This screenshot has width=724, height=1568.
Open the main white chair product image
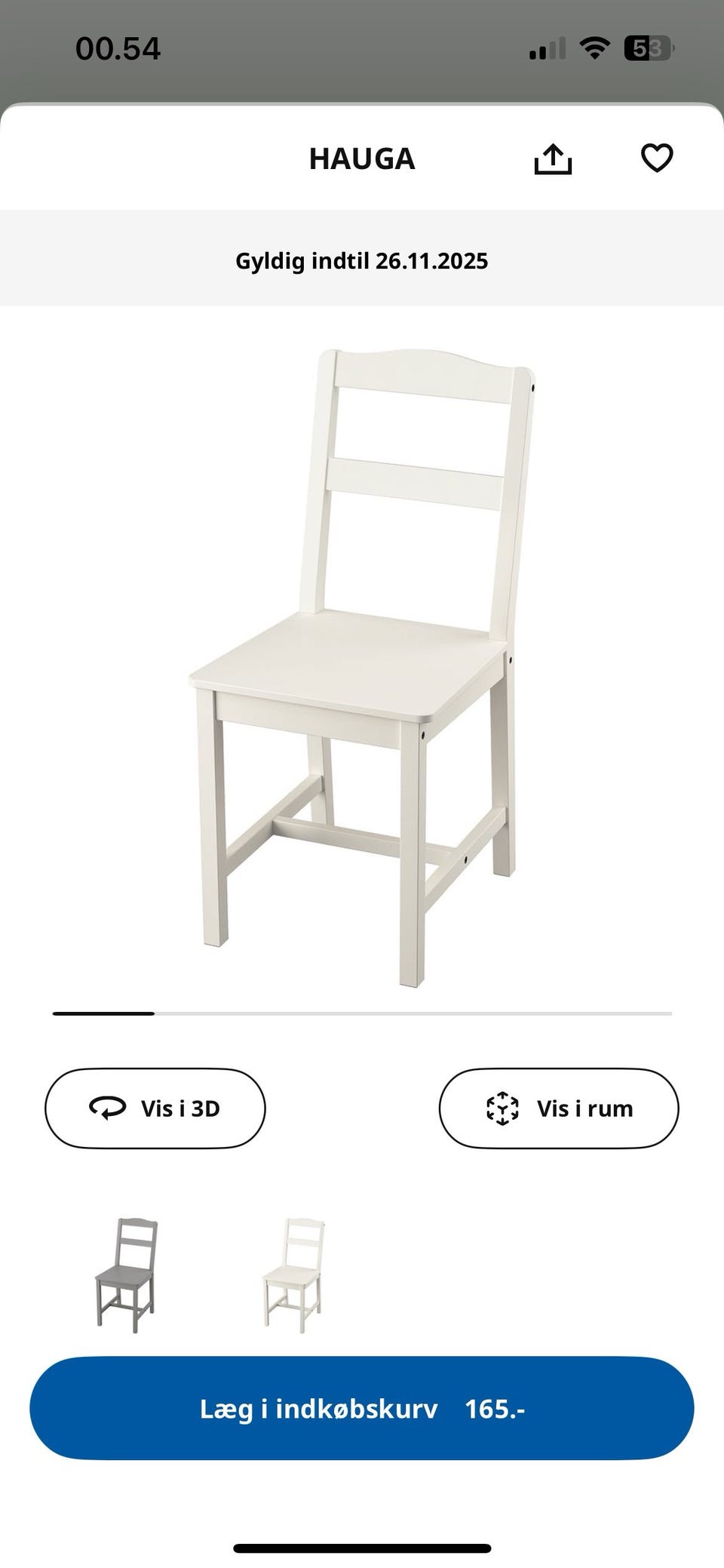click(362, 668)
